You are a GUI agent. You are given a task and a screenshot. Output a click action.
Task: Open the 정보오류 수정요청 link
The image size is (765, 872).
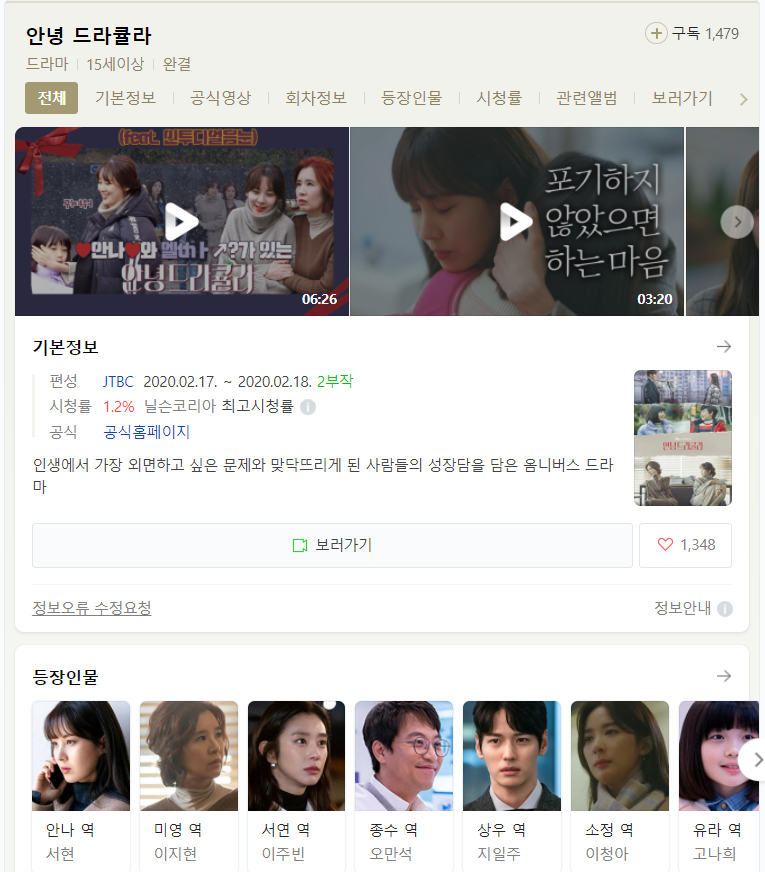92,608
